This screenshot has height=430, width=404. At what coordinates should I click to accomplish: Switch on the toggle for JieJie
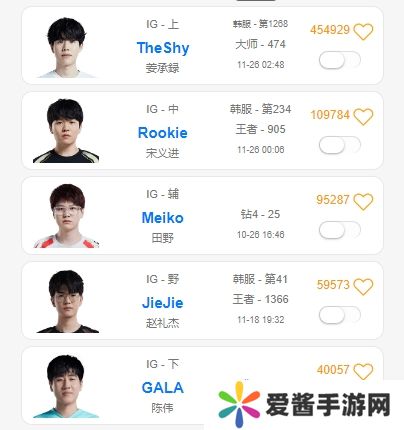tap(340, 315)
